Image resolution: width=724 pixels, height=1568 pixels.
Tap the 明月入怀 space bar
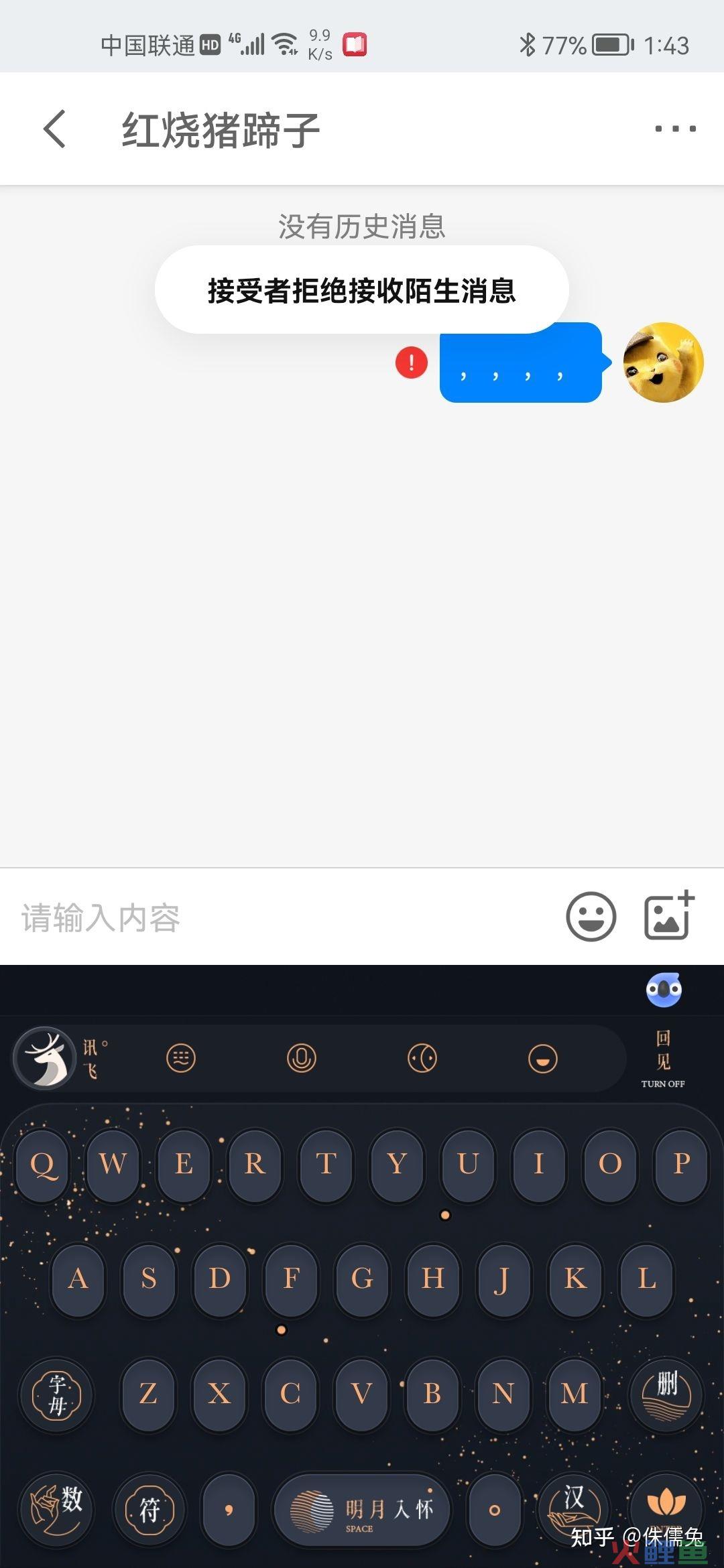[x=362, y=1509]
